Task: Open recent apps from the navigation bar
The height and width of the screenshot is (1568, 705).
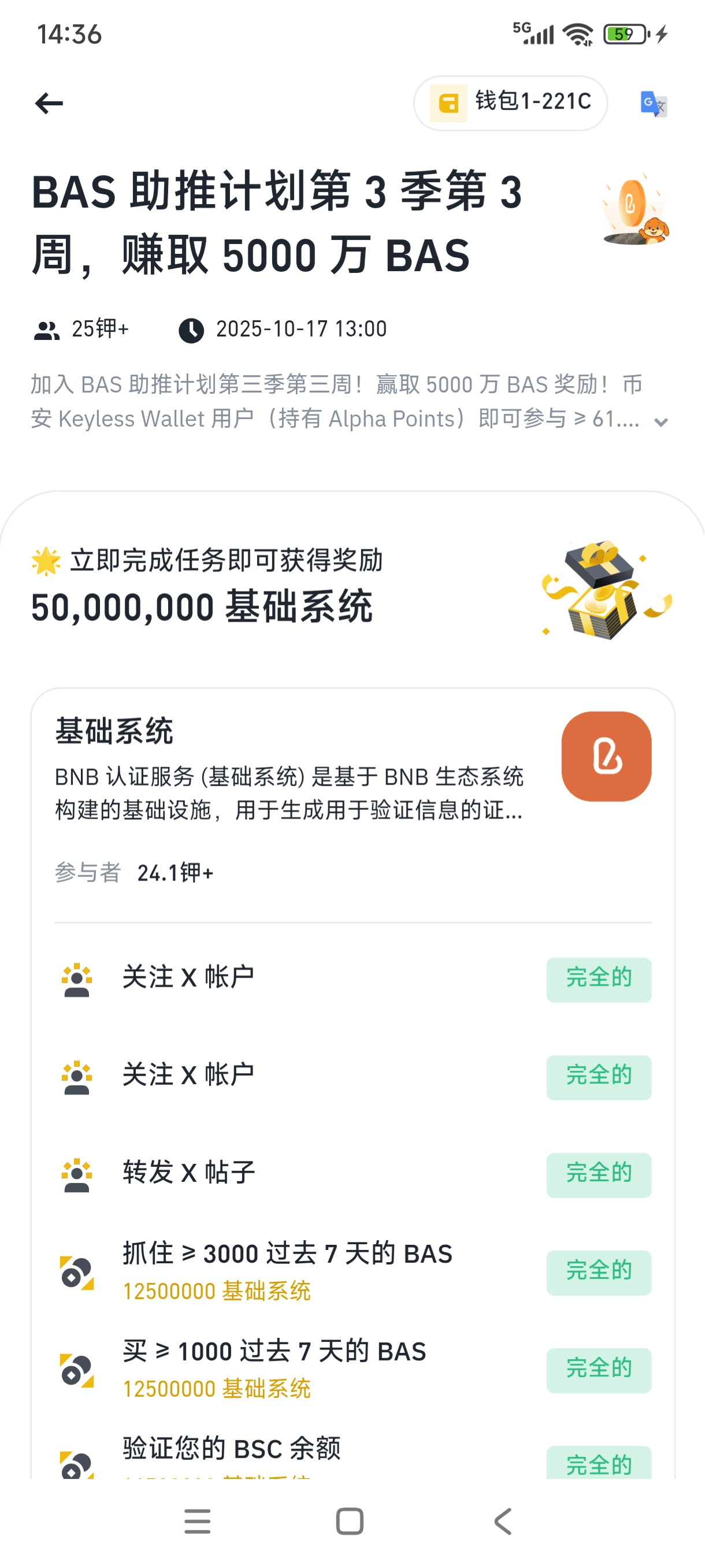Action: pos(197,1521)
